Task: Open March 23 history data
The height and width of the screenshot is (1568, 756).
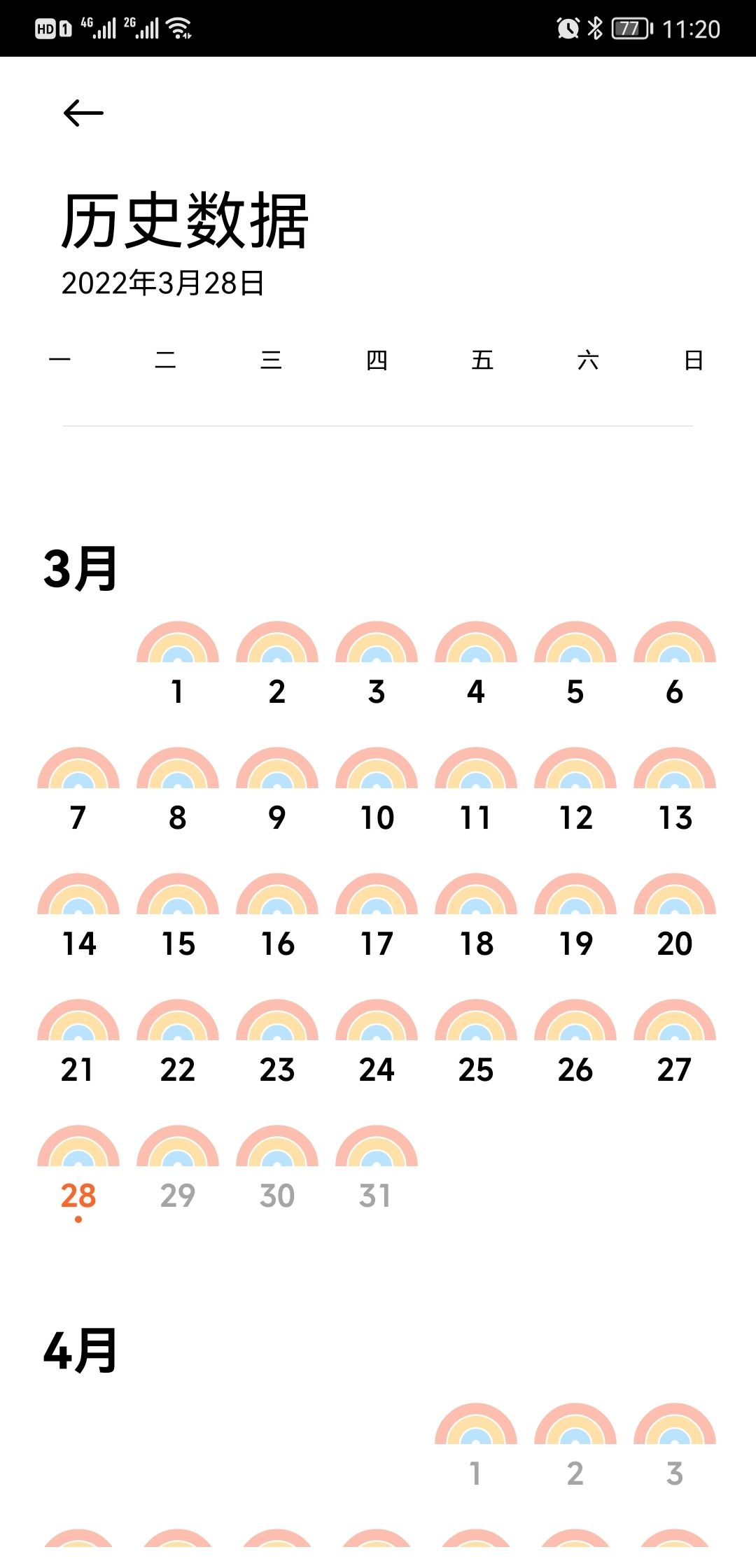Action: (277, 1043)
